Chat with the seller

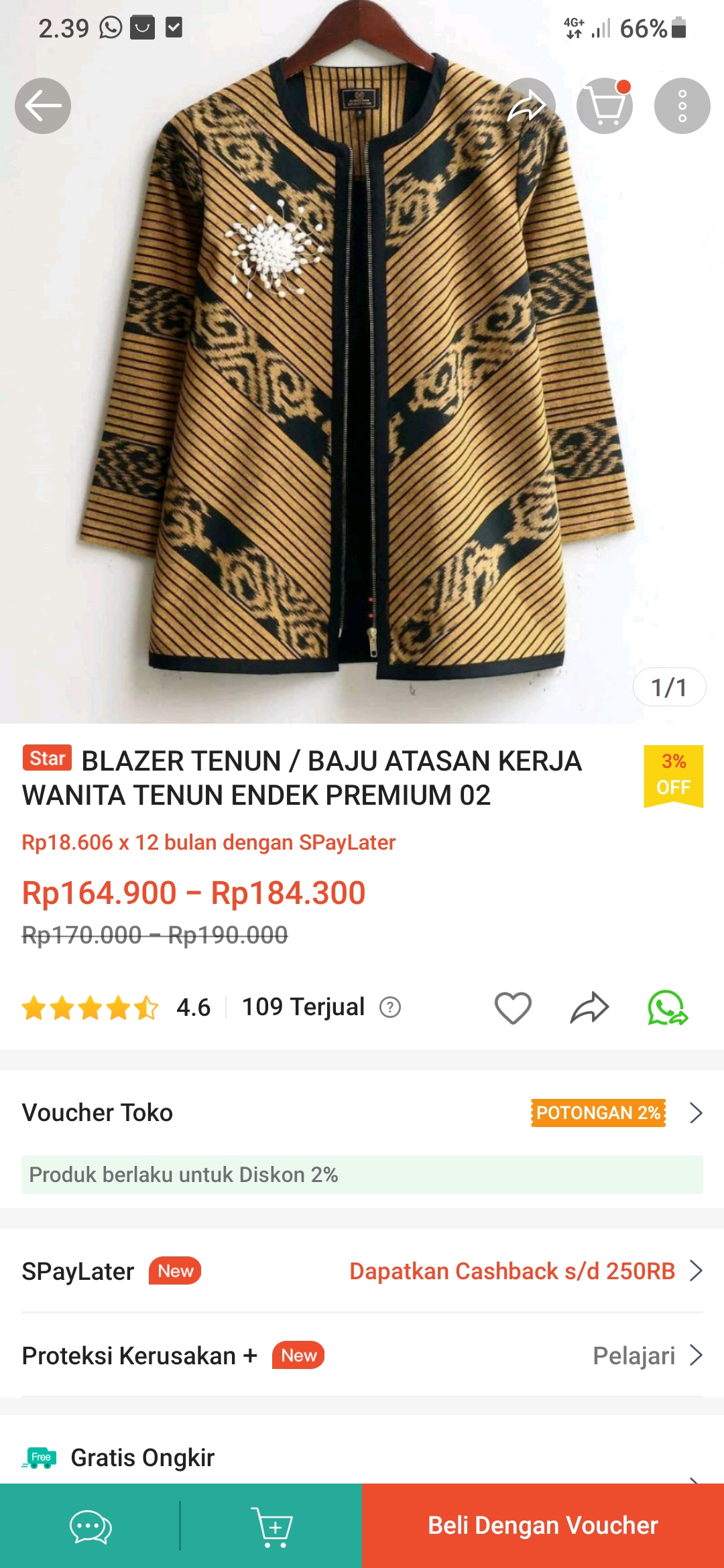click(90, 1526)
